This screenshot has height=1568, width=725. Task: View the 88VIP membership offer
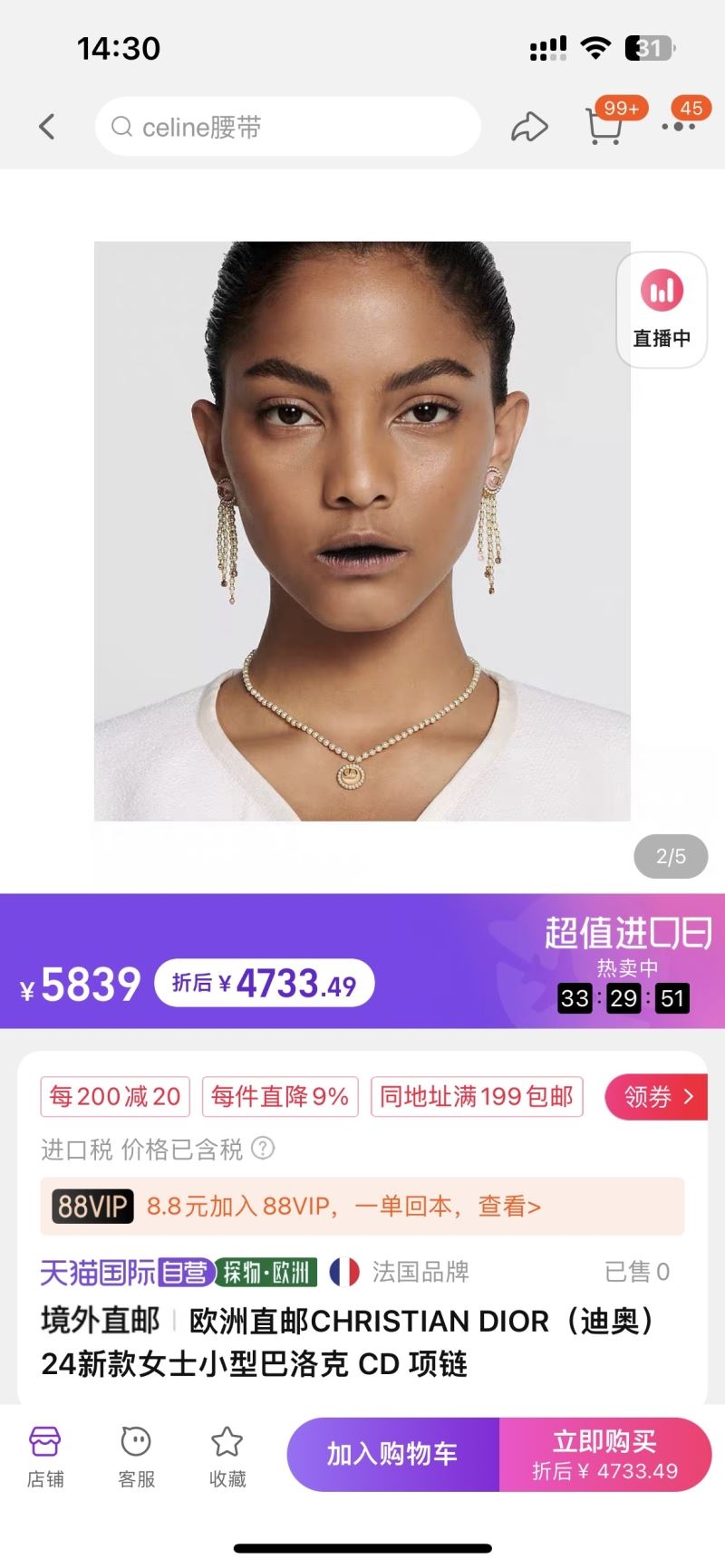pyautogui.click(x=362, y=1207)
